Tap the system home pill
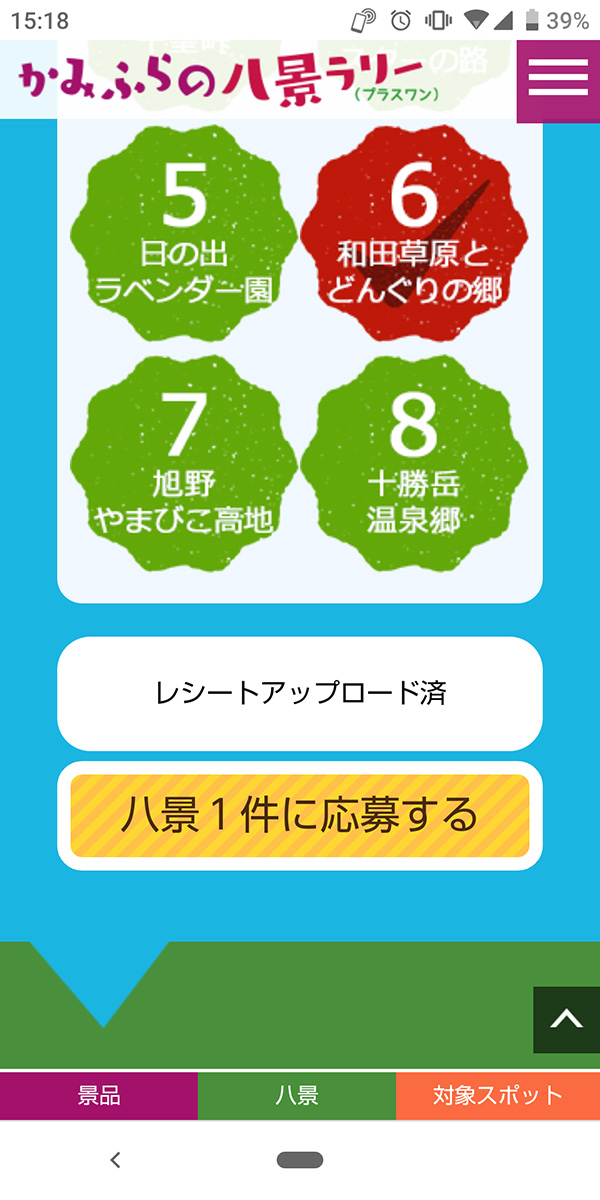This screenshot has height=1200, width=600. [x=300, y=1160]
